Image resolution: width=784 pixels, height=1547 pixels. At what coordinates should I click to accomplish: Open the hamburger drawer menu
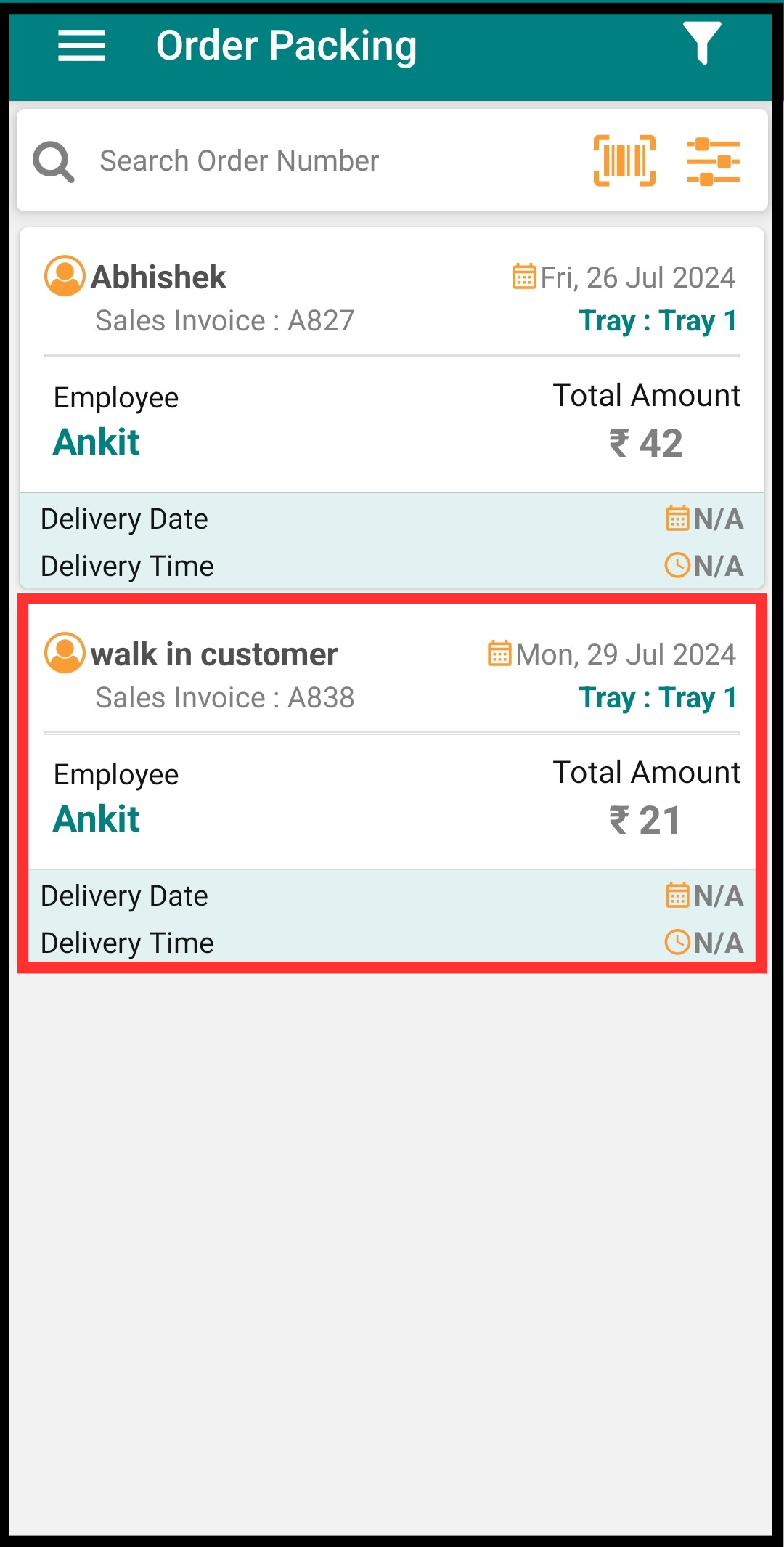click(x=81, y=46)
